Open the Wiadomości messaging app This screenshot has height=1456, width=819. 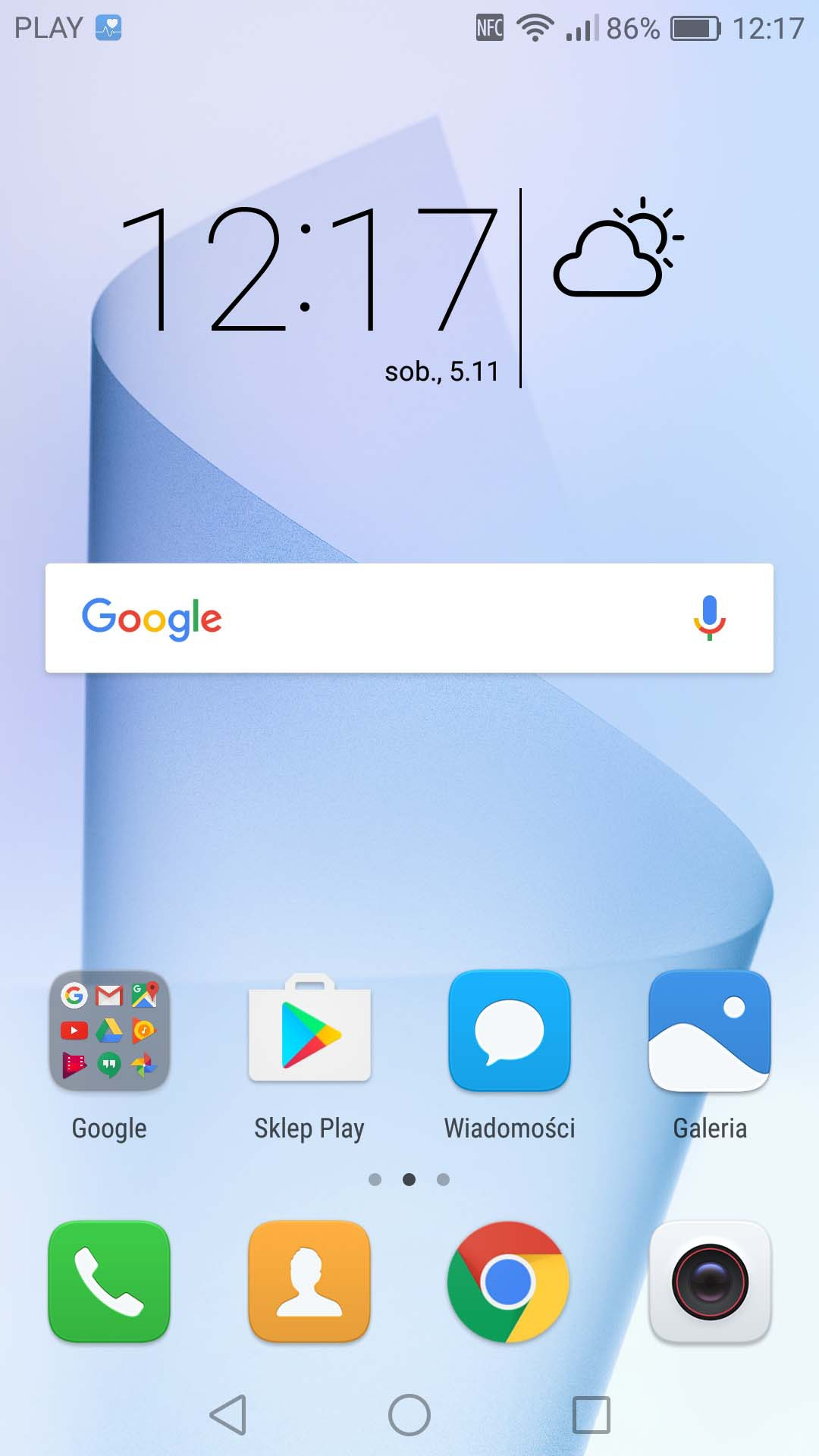click(x=510, y=1031)
